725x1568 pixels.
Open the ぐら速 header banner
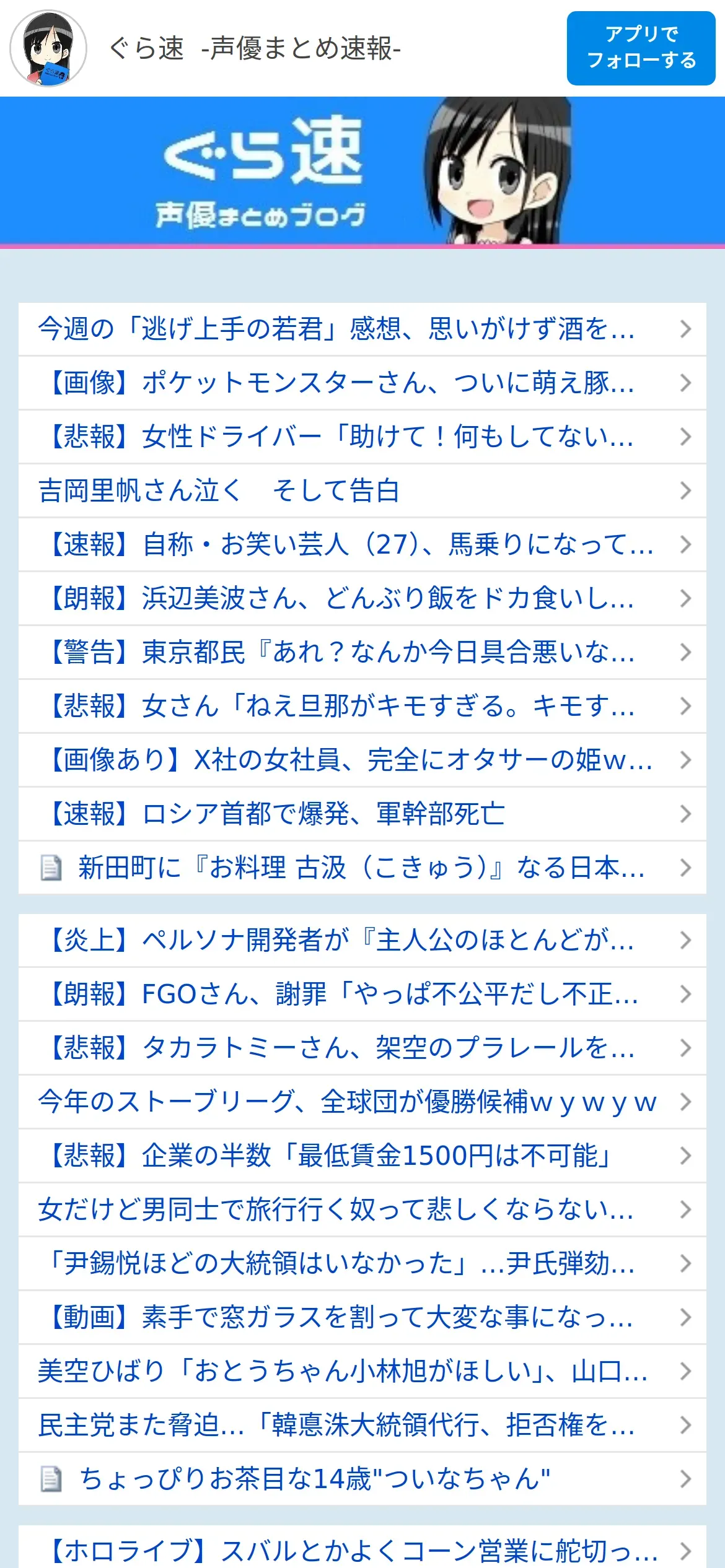point(362,171)
